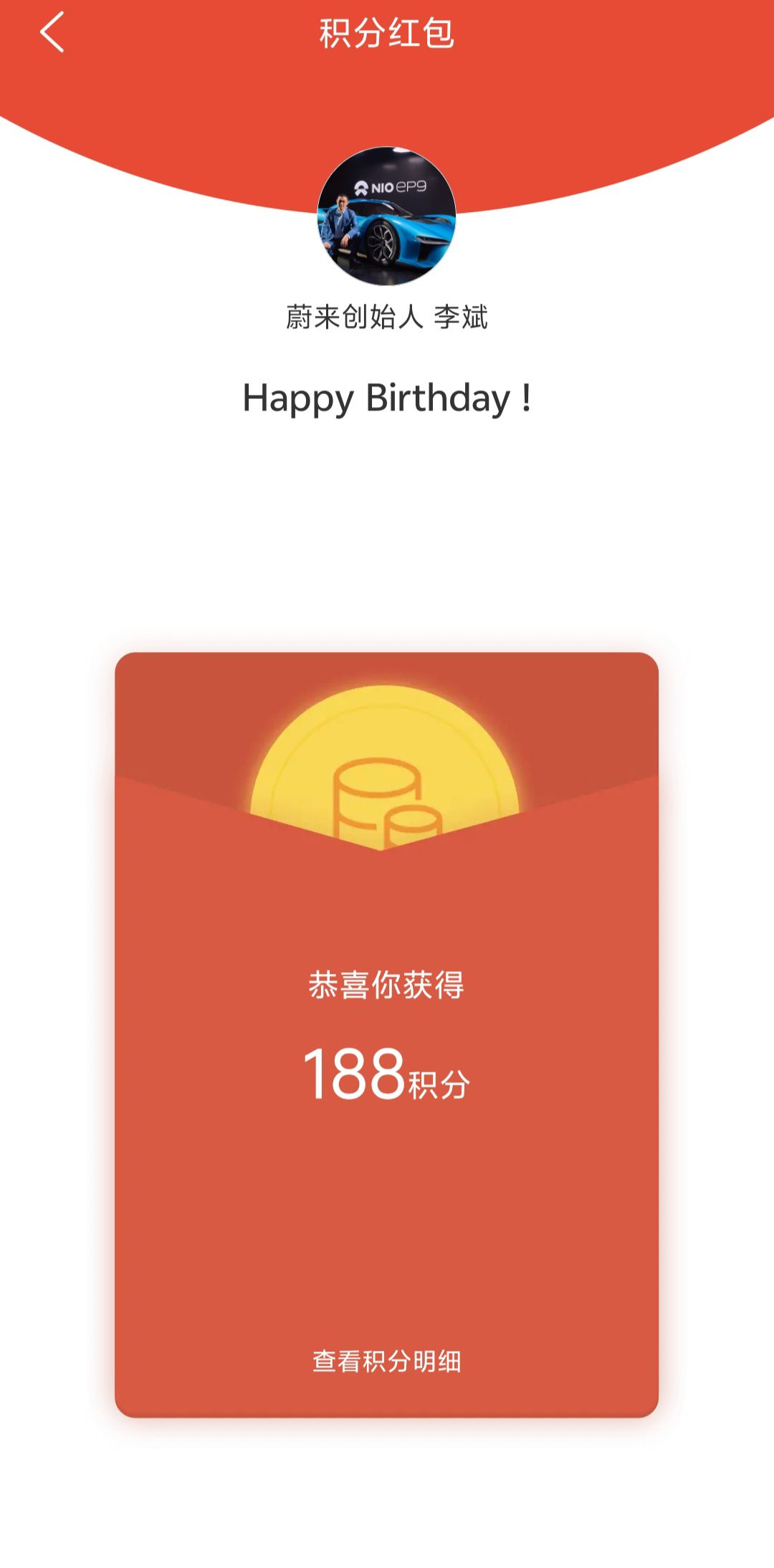774x1568 pixels.
Task: Open 李斌's profile avatar
Action: (x=386, y=216)
